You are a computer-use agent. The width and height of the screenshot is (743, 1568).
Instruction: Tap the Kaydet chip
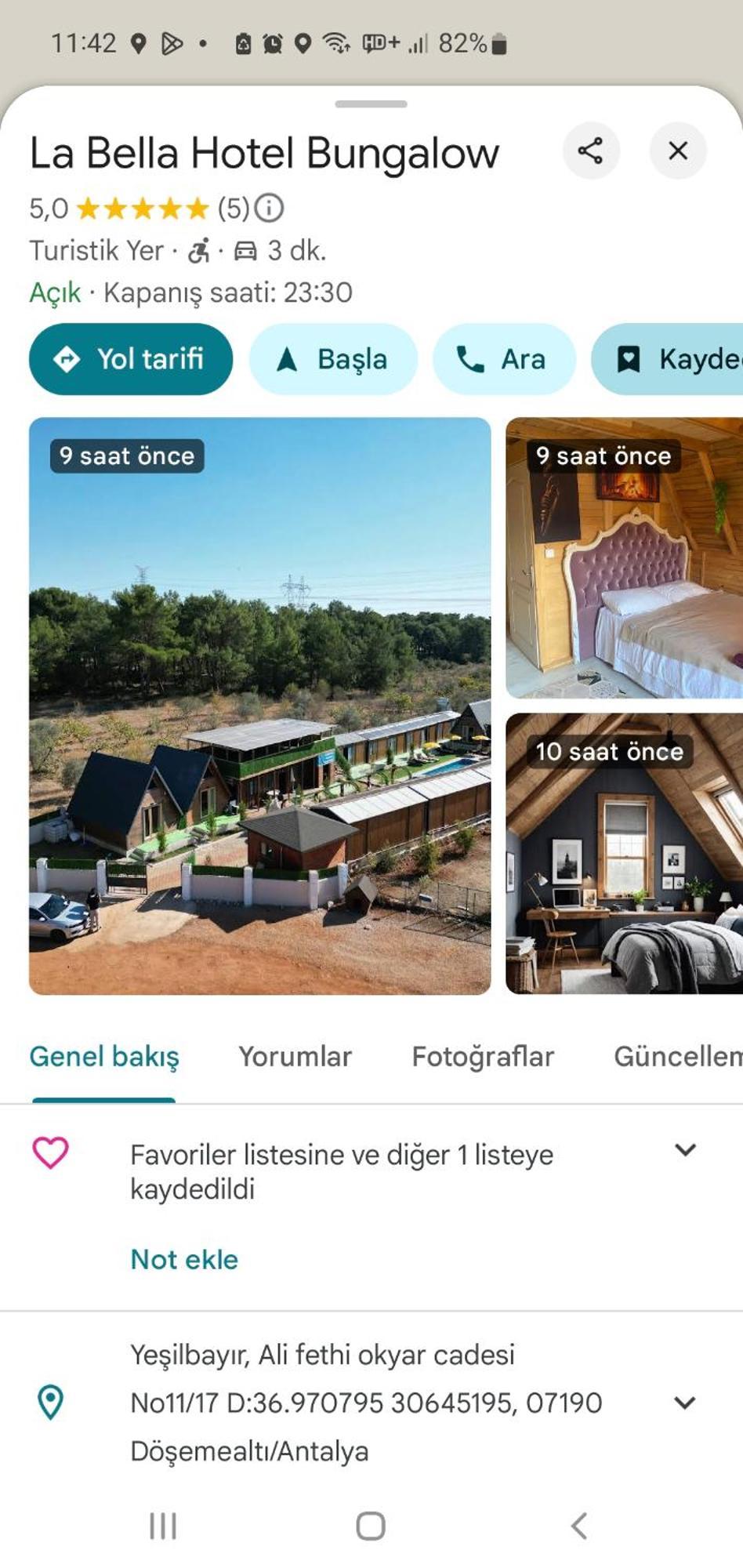[x=674, y=359]
